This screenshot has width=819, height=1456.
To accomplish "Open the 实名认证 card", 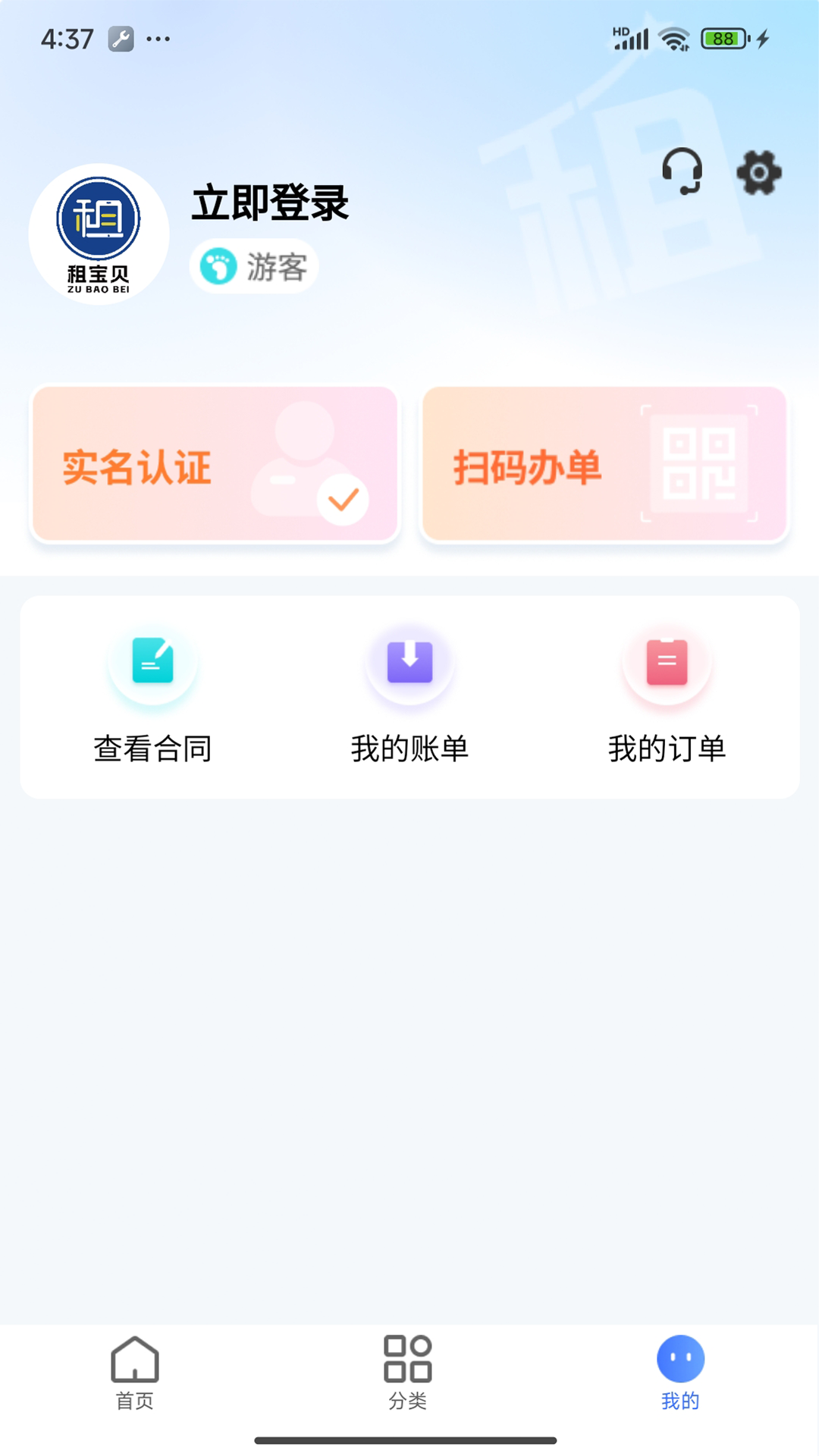I will point(215,465).
